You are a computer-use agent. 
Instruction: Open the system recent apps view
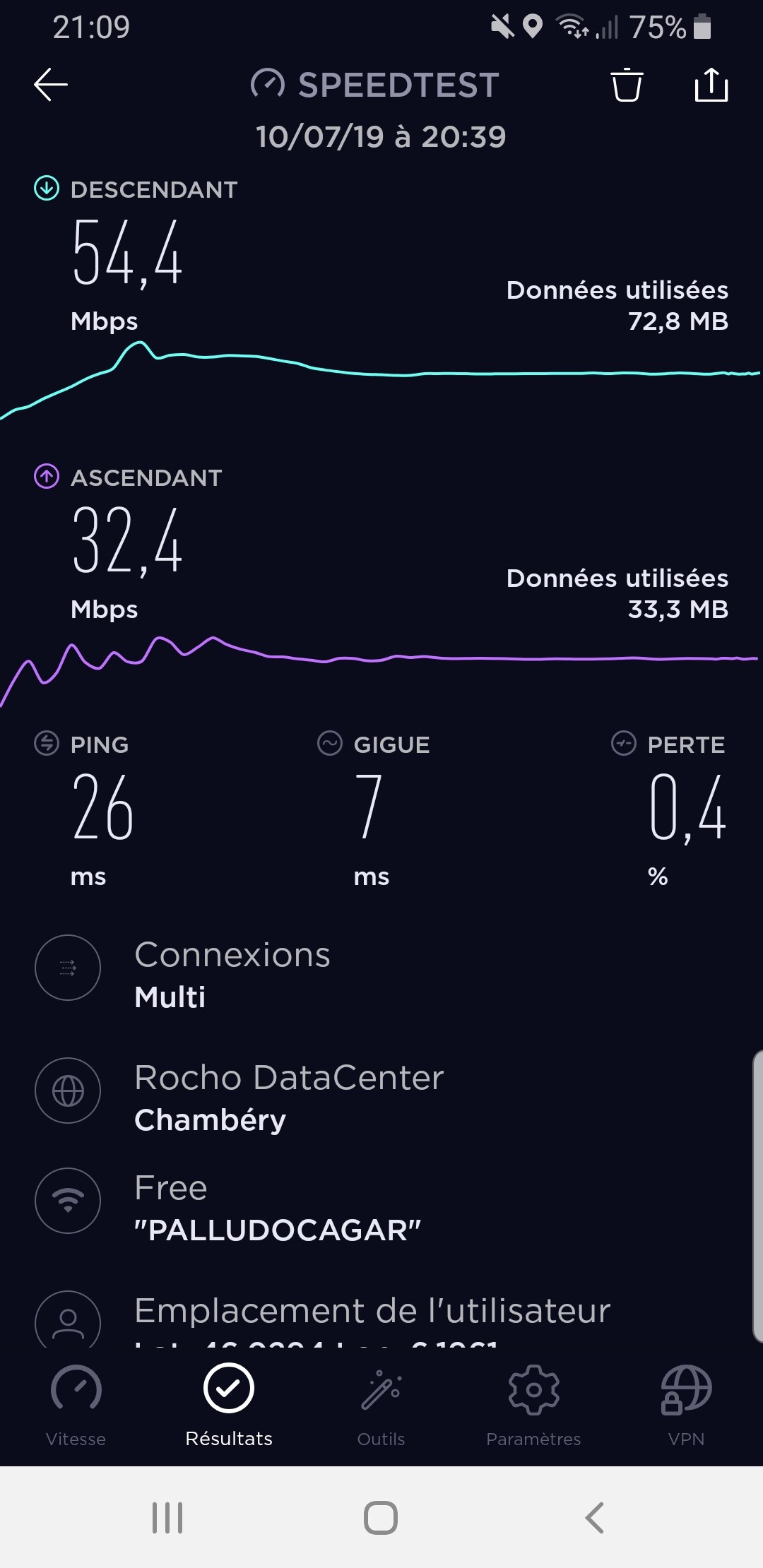point(167,1517)
